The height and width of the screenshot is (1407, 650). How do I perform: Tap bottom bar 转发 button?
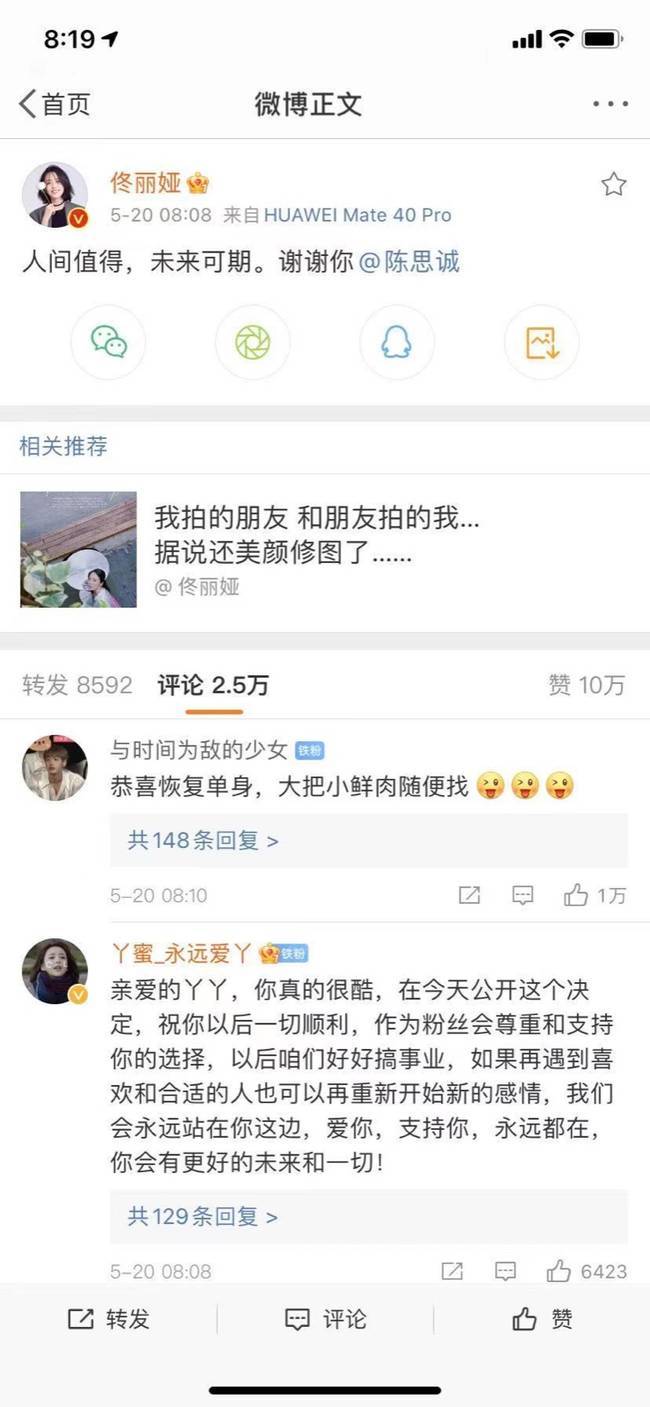click(x=108, y=1319)
